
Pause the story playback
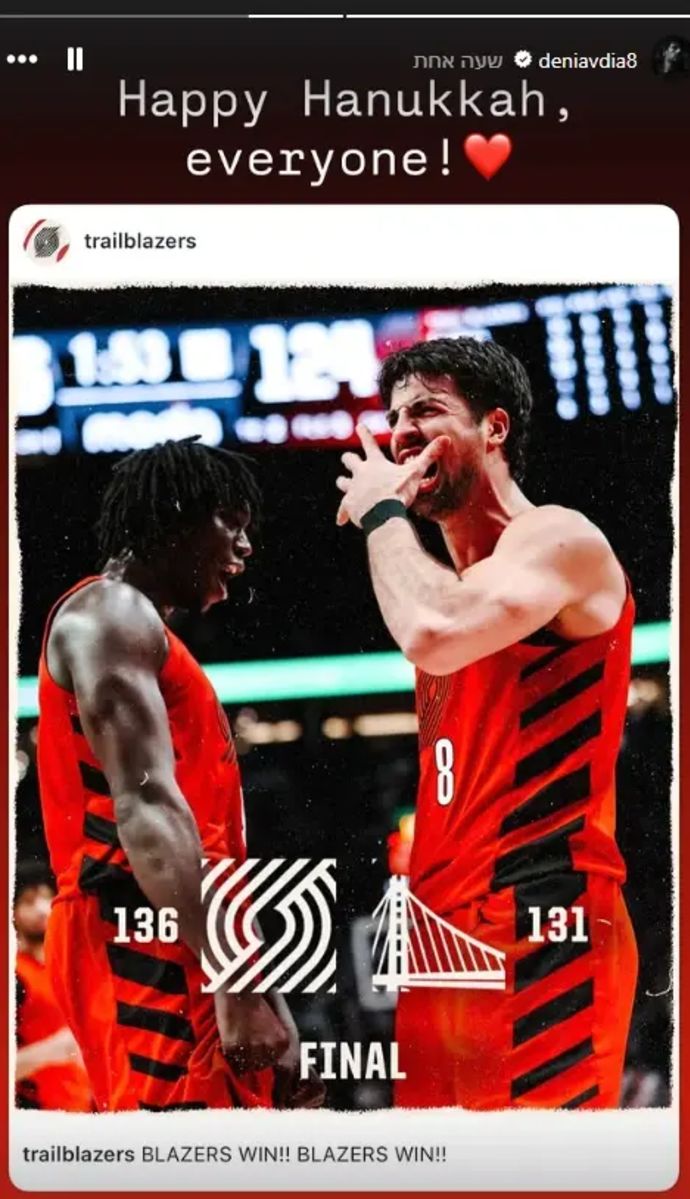[x=75, y=60]
